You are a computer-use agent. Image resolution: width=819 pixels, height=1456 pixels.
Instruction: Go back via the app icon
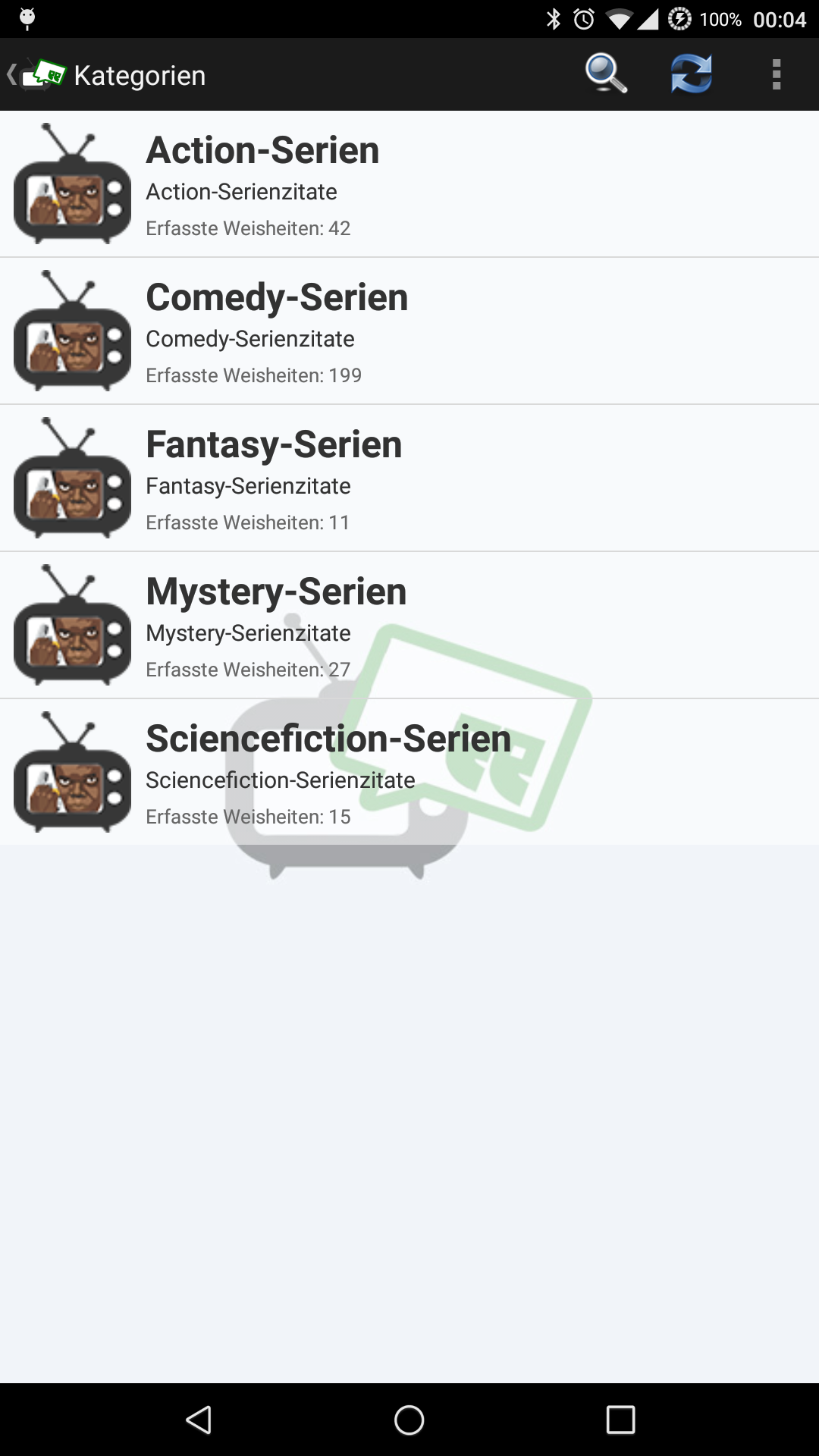[38, 74]
